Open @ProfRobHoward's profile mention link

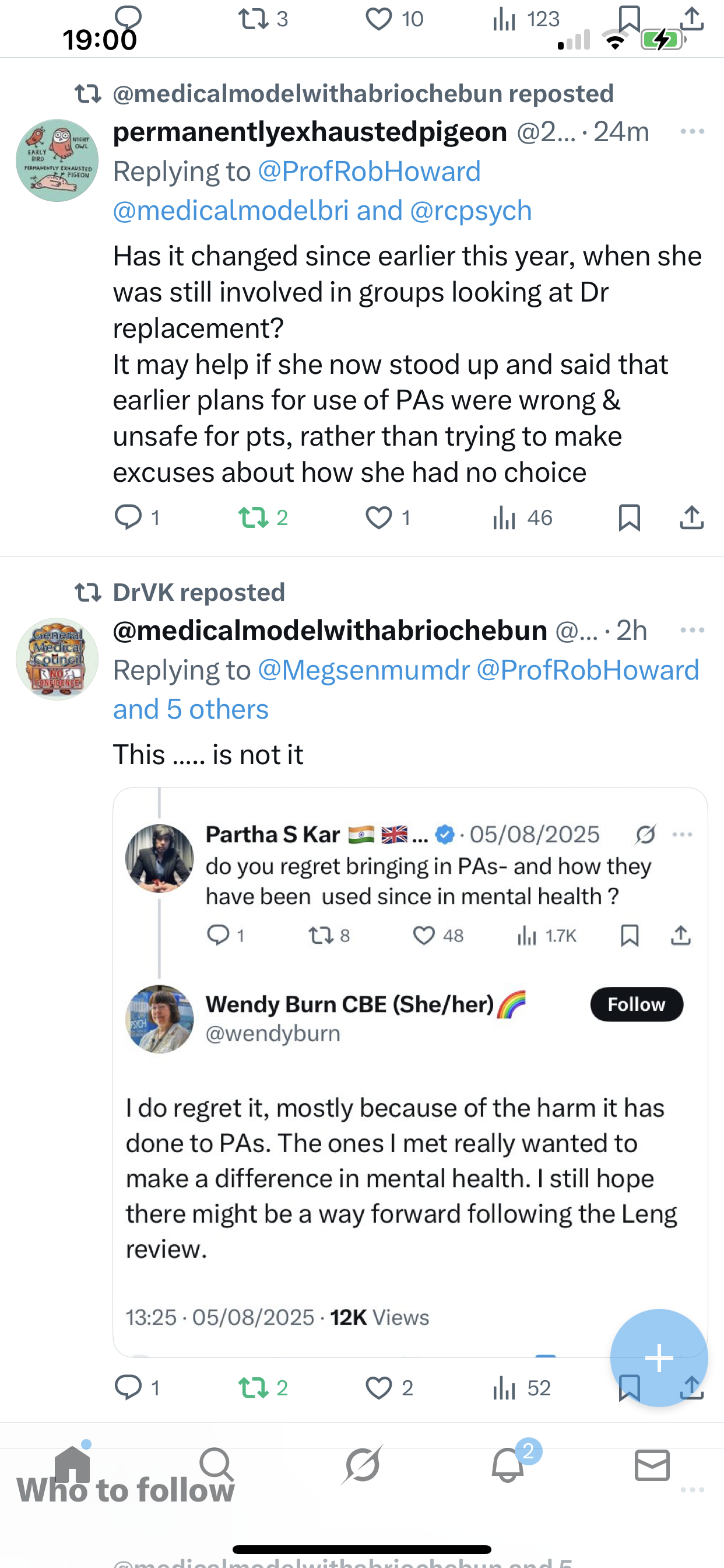coord(368,171)
